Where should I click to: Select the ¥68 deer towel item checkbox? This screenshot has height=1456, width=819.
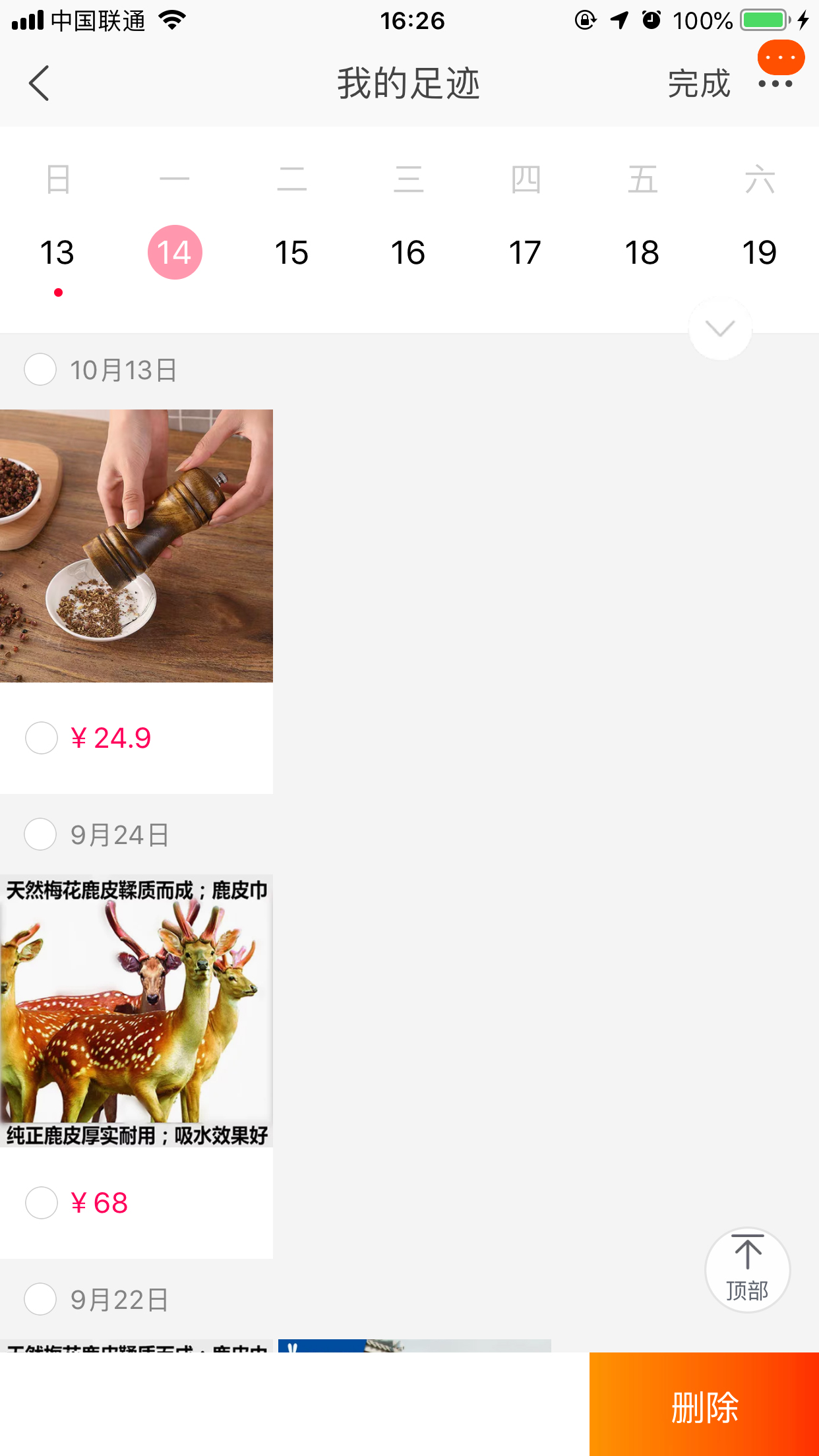[x=41, y=1202]
